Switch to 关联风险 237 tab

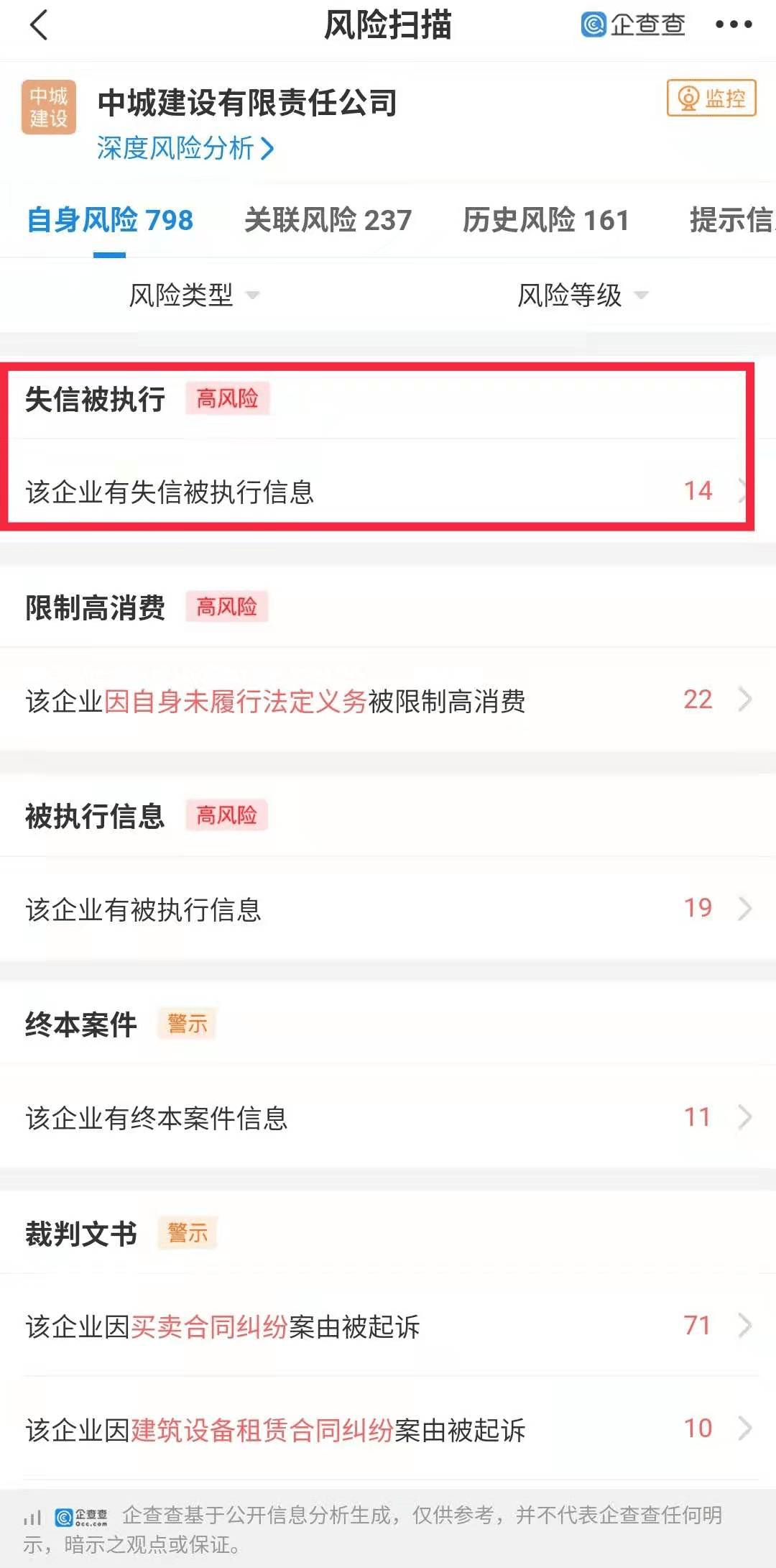pyautogui.click(x=328, y=220)
